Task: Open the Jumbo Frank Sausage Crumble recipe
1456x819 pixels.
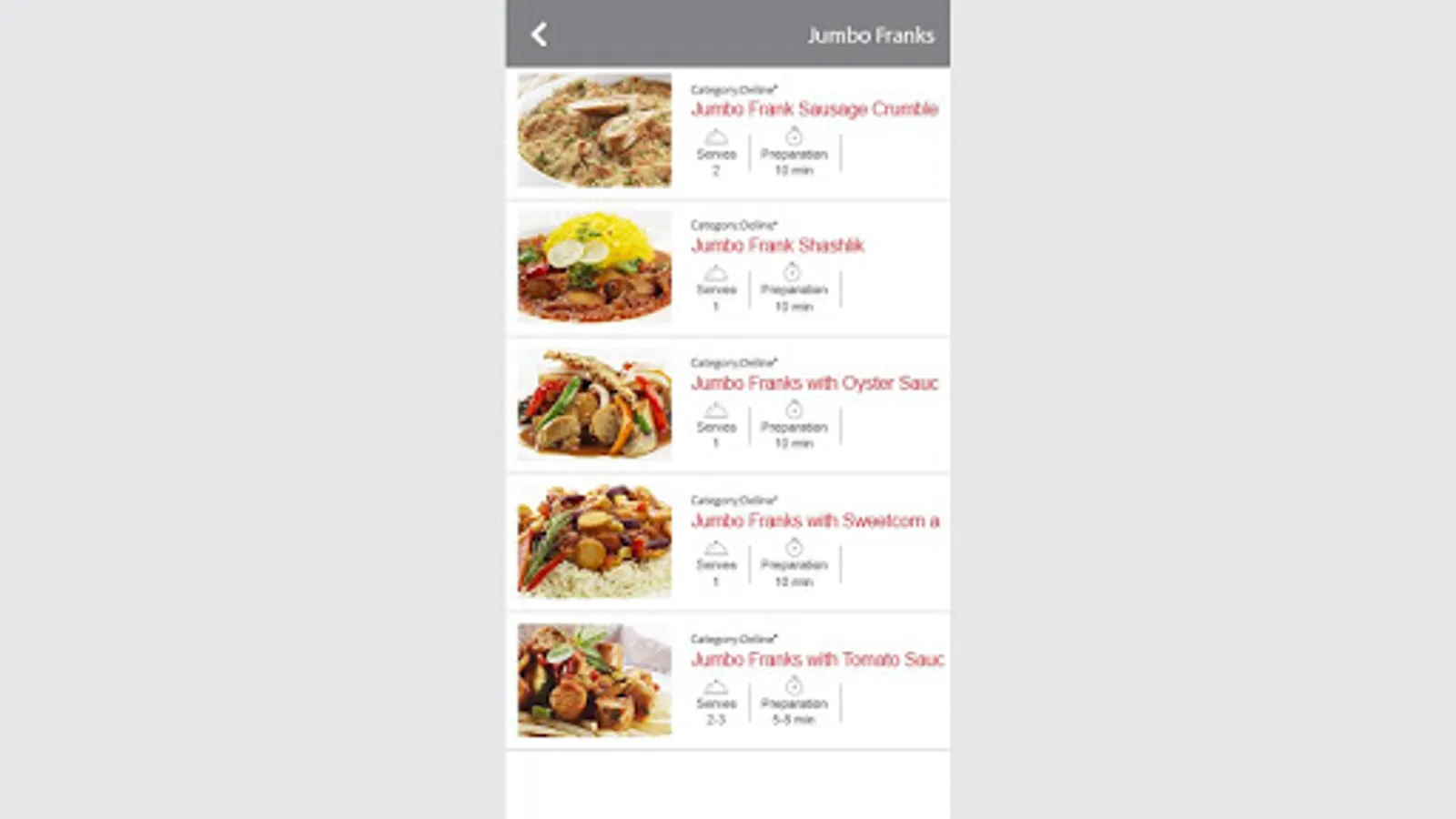Action: pyautogui.click(x=814, y=109)
